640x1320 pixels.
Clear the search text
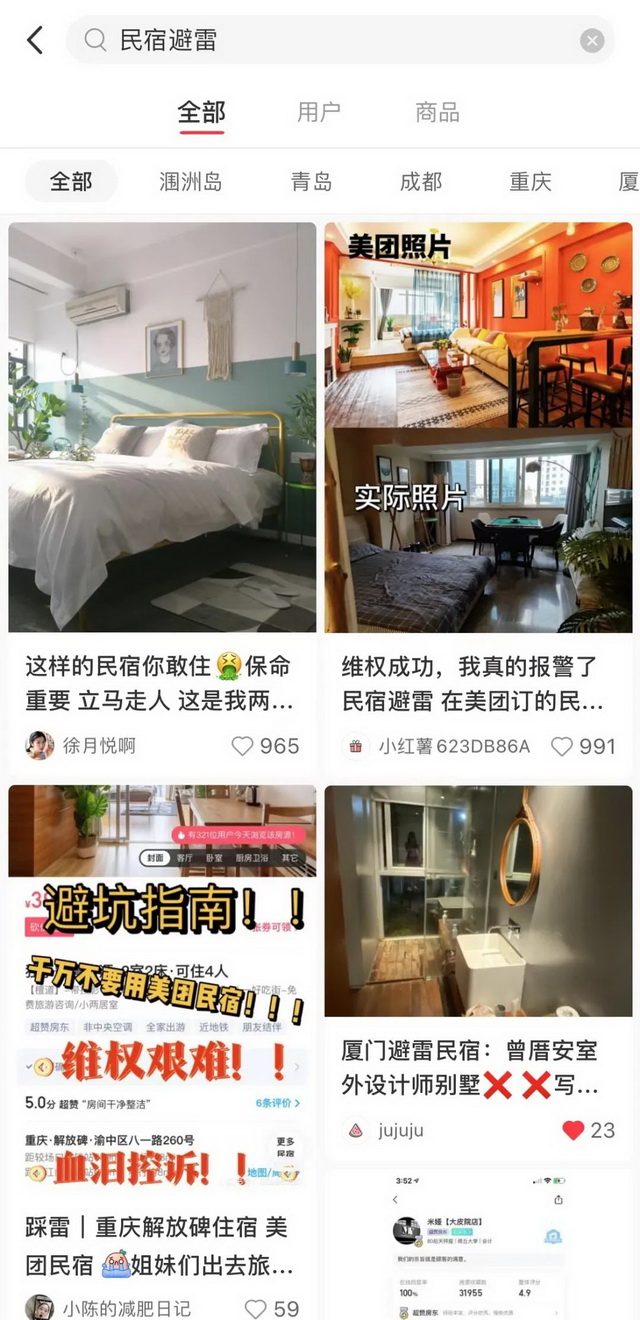(x=592, y=41)
